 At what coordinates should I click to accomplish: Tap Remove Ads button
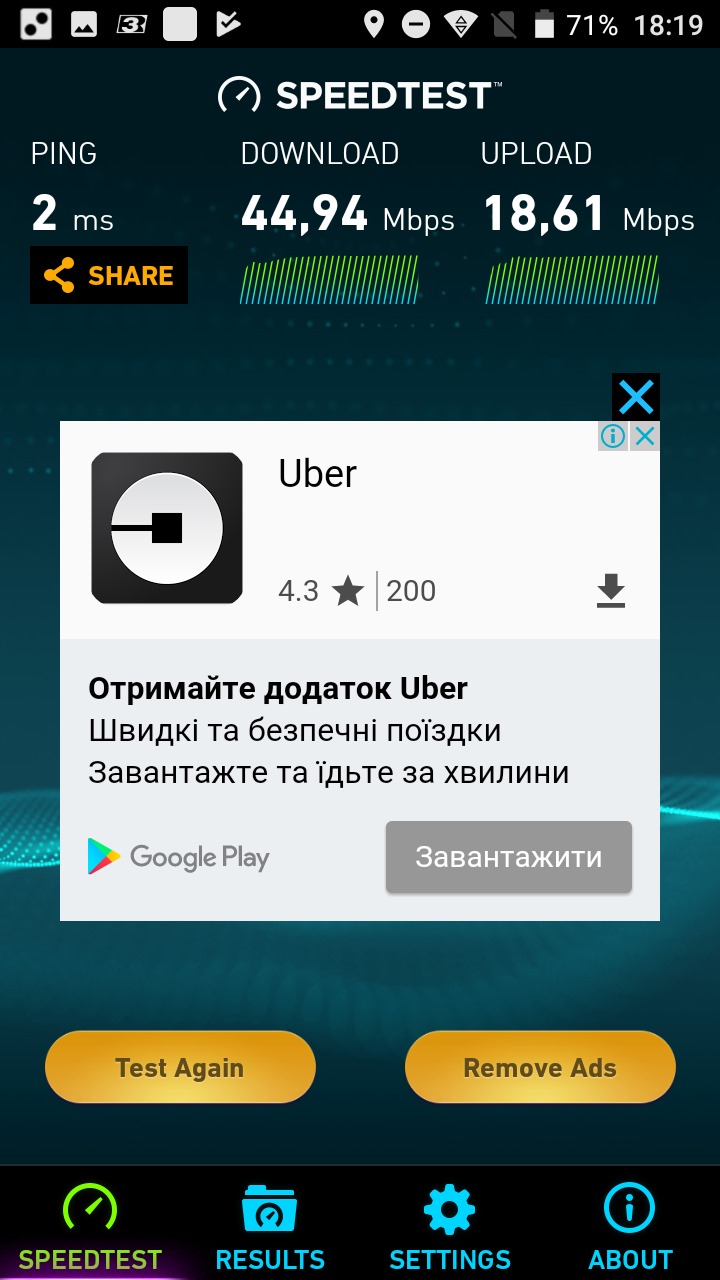point(540,1068)
